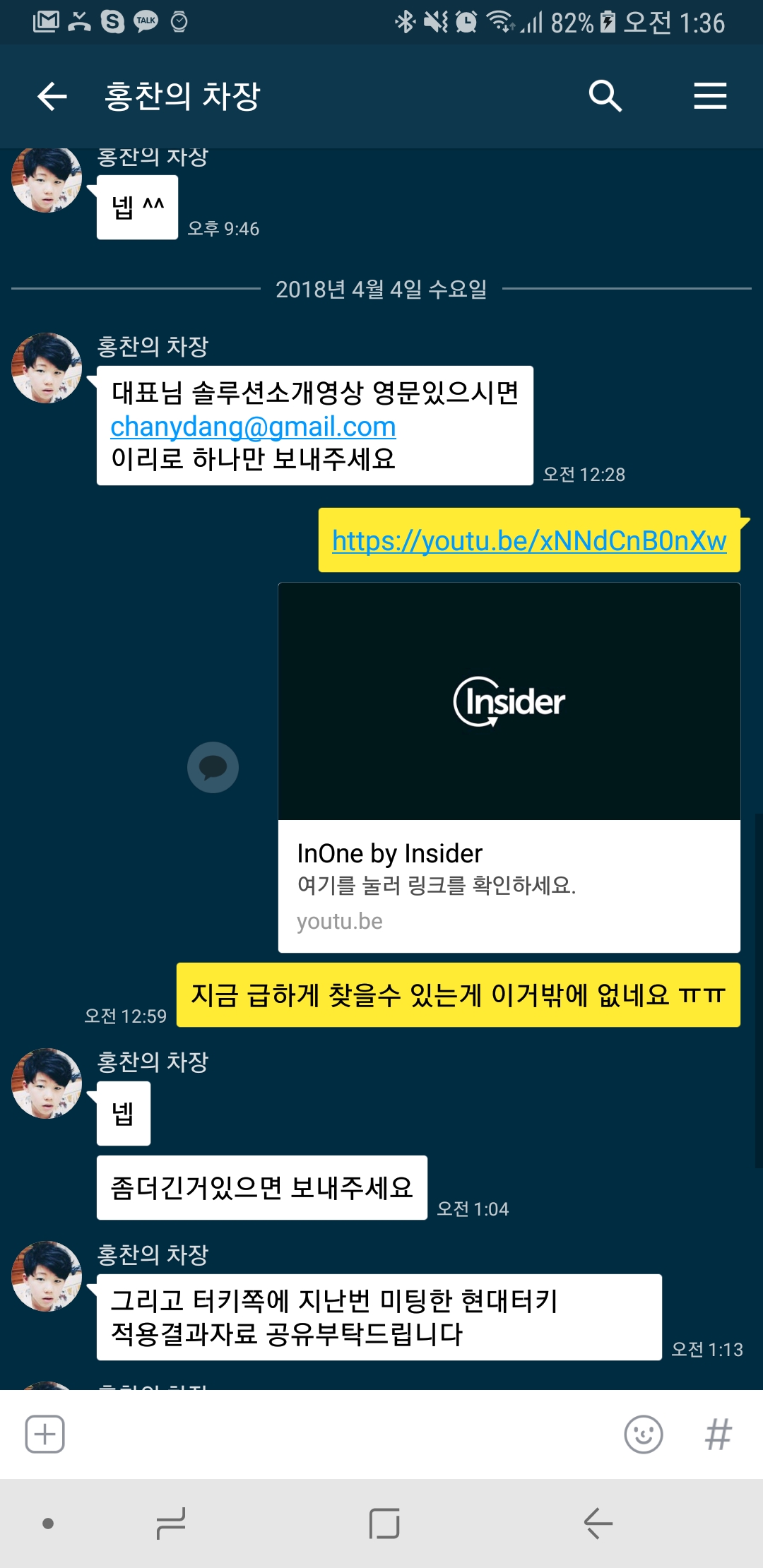Search within this chat
Image resolution: width=763 pixels, height=1568 pixels.
click(605, 96)
